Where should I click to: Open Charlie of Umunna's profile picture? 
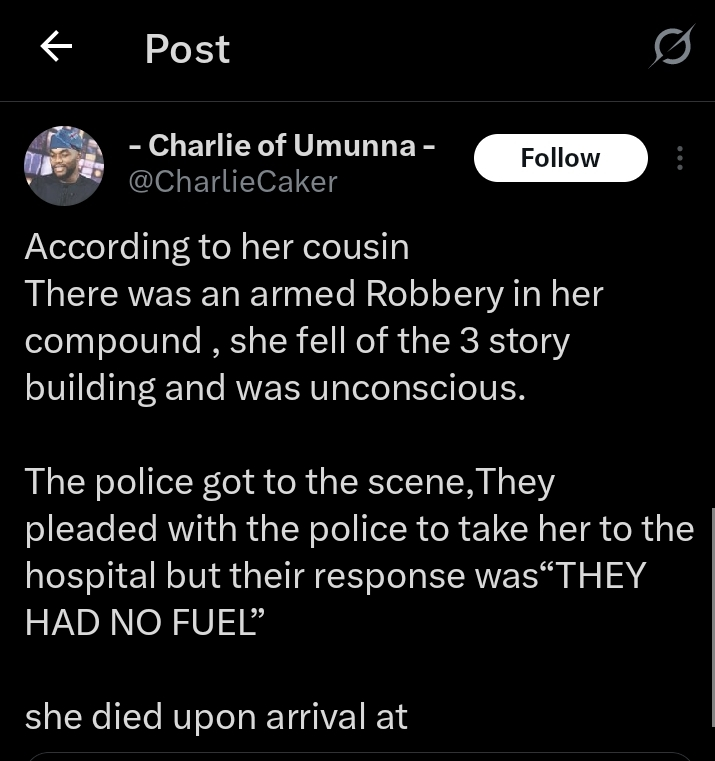(x=64, y=166)
